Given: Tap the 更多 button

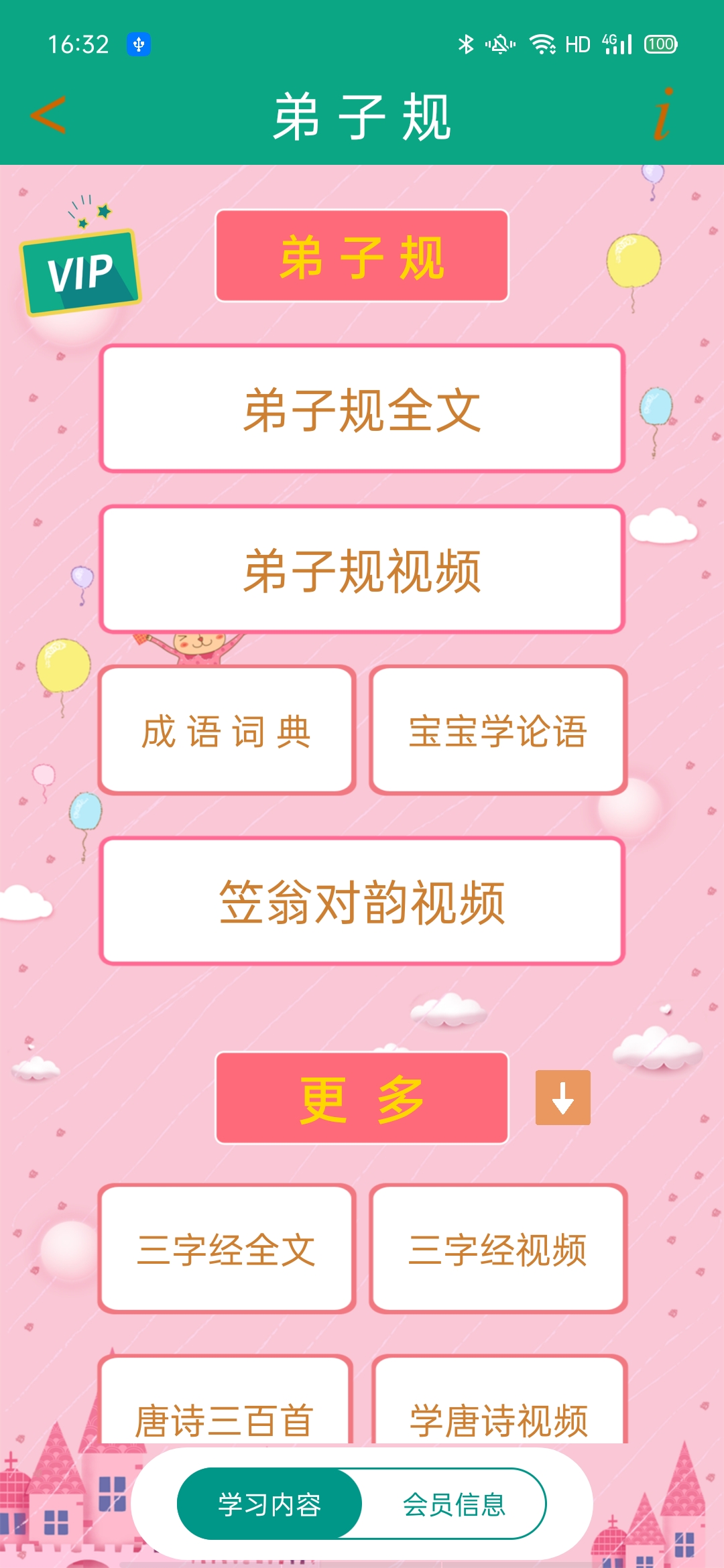Looking at the screenshot, I should 362,1098.
